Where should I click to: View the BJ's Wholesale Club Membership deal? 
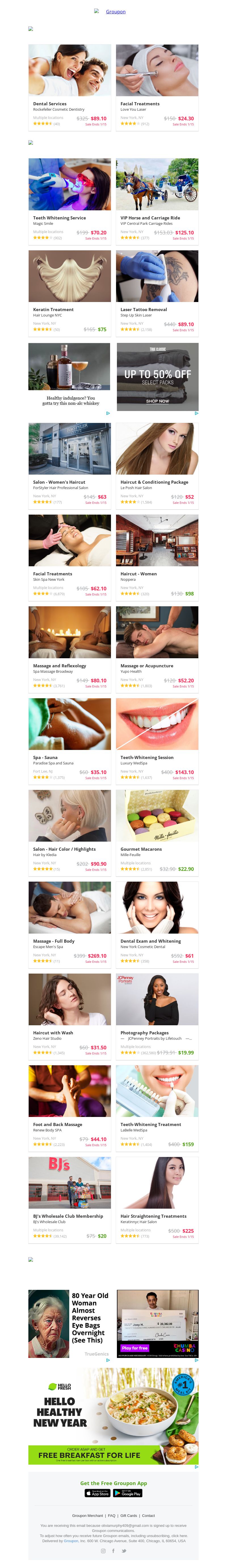(x=70, y=1183)
